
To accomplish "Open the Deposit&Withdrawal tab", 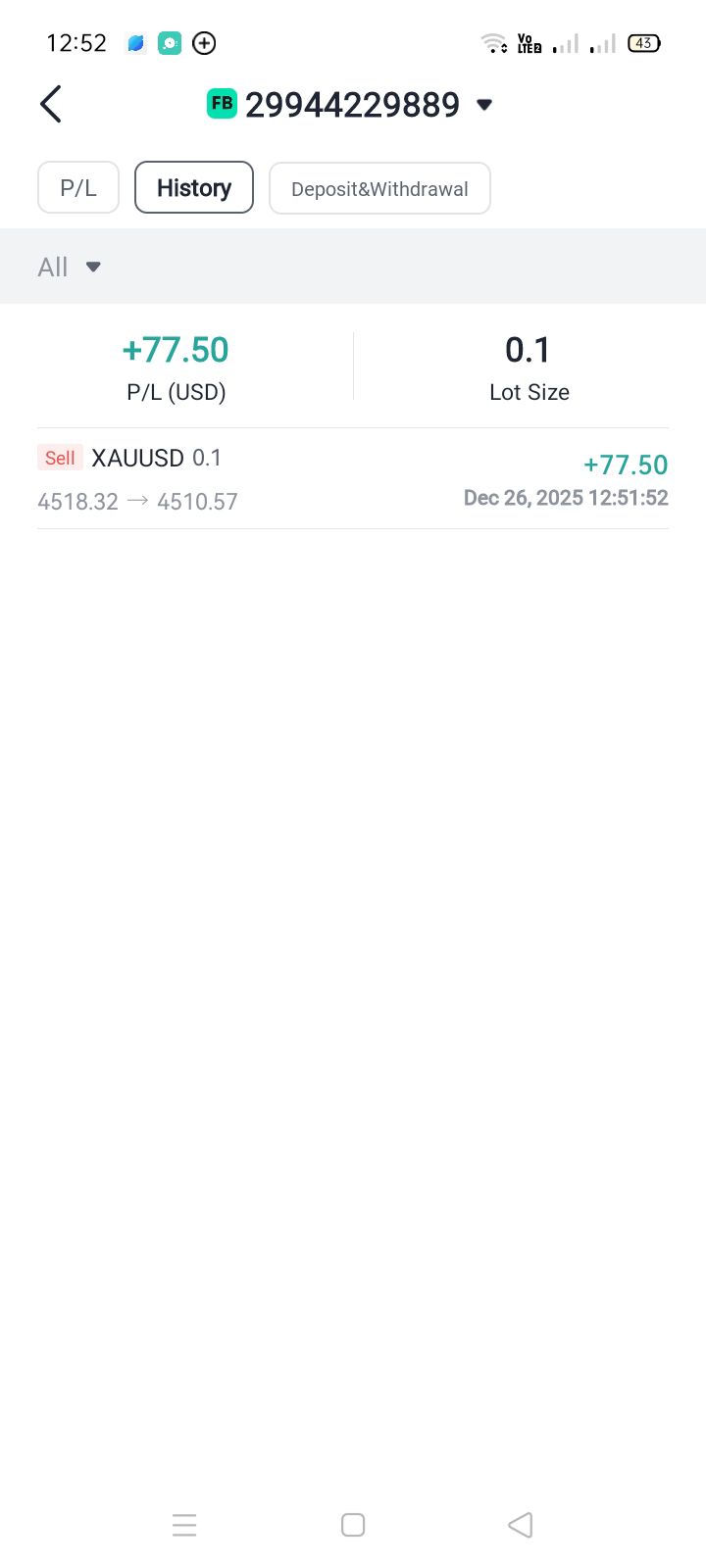I will (x=379, y=189).
